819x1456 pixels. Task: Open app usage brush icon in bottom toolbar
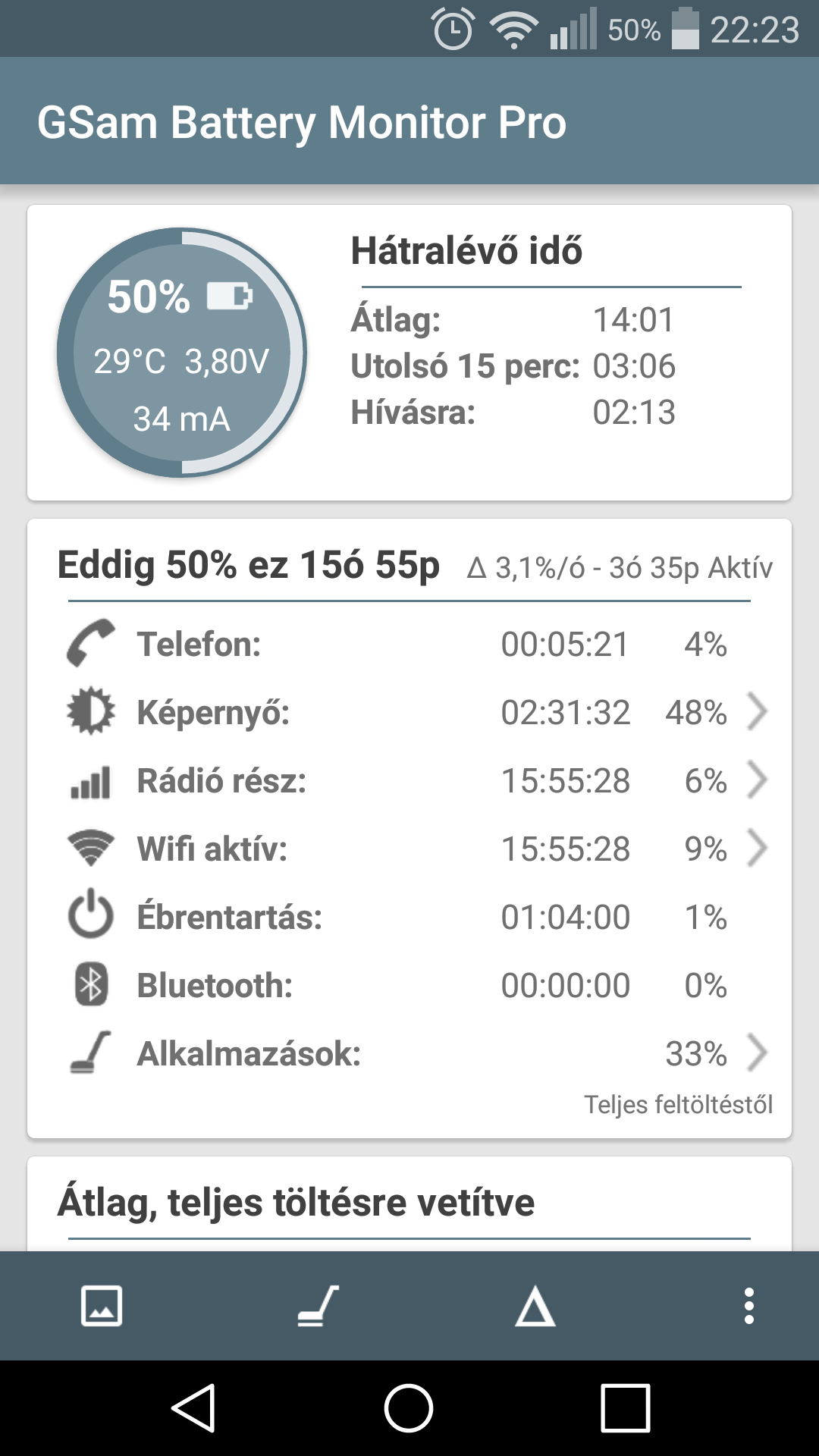318,1306
